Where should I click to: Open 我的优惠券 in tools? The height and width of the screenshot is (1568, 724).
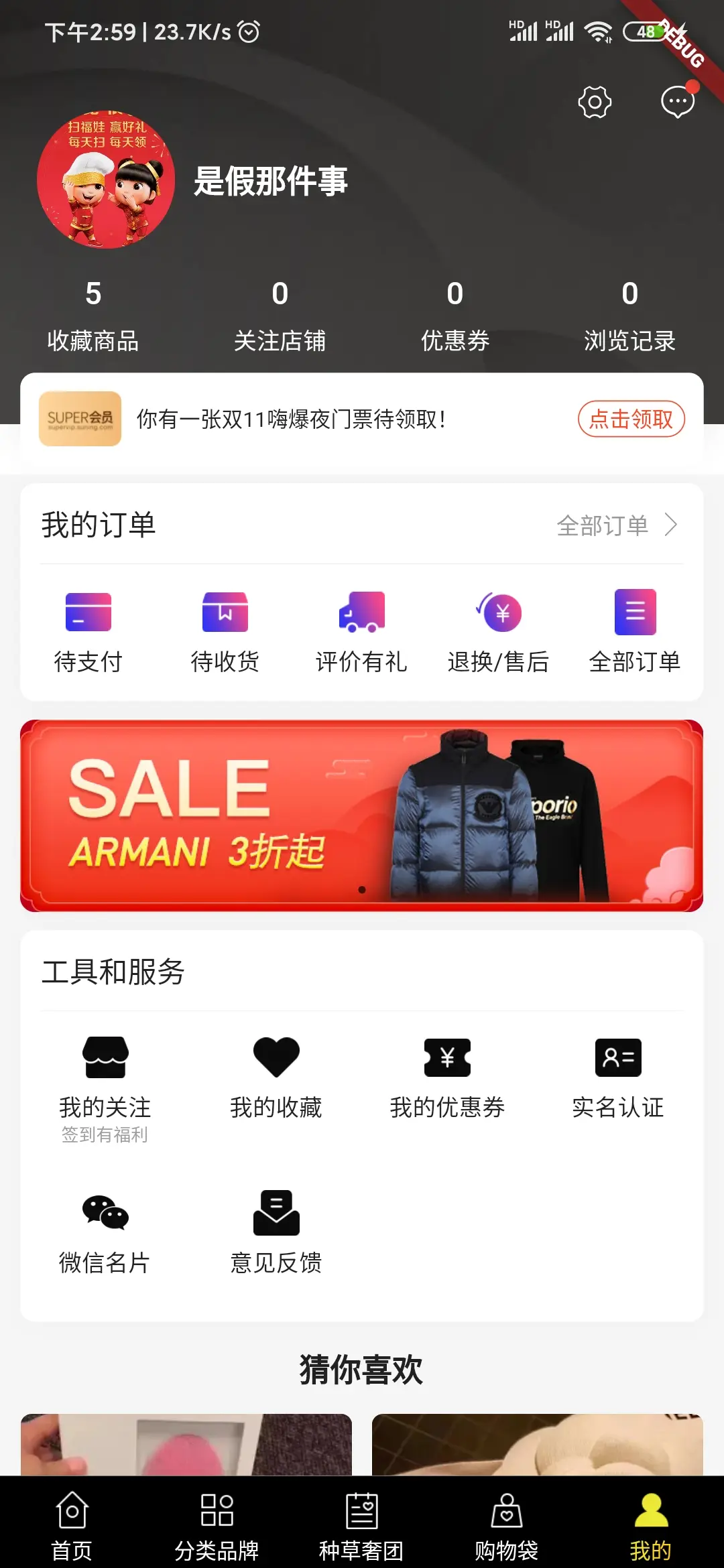447,1077
